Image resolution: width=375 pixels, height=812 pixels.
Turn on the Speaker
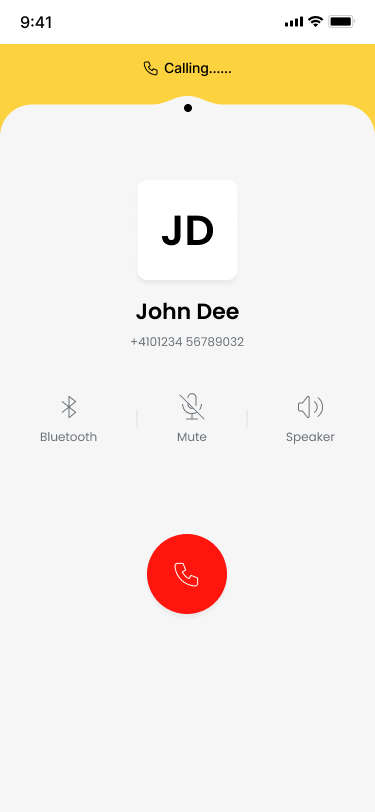click(310, 418)
